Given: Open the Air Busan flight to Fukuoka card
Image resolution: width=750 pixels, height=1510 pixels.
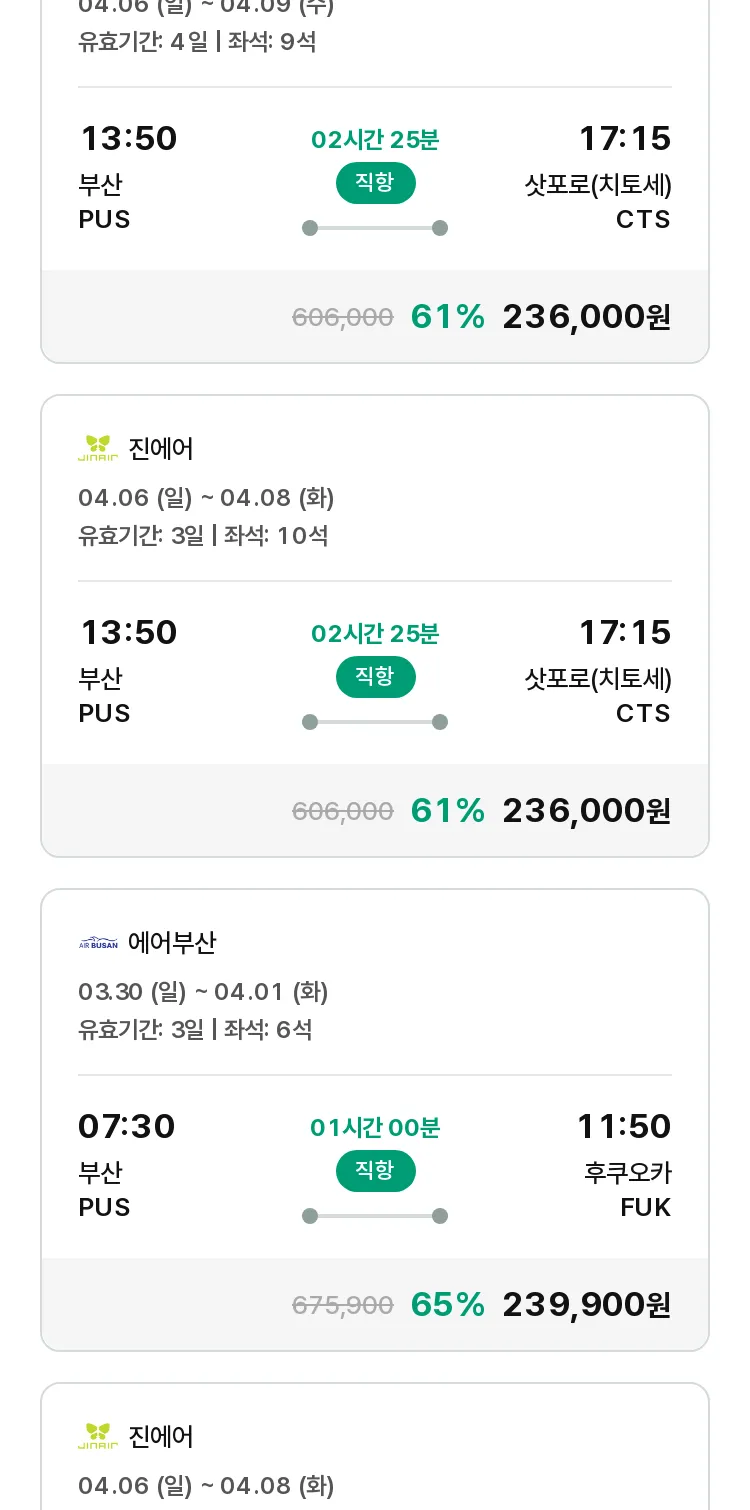Looking at the screenshot, I should [x=375, y=1120].
